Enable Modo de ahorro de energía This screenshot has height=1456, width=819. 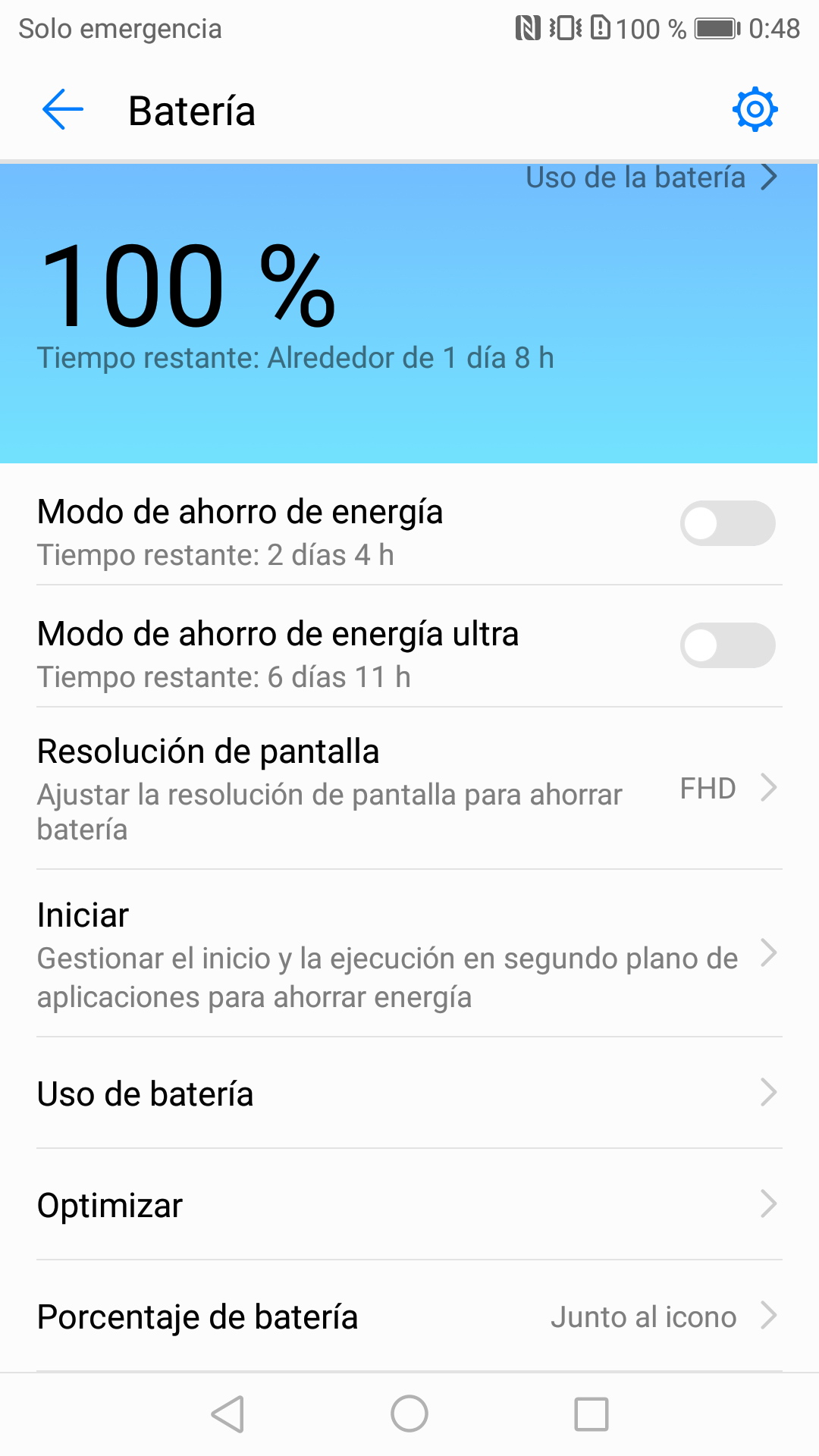coord(727,523)
